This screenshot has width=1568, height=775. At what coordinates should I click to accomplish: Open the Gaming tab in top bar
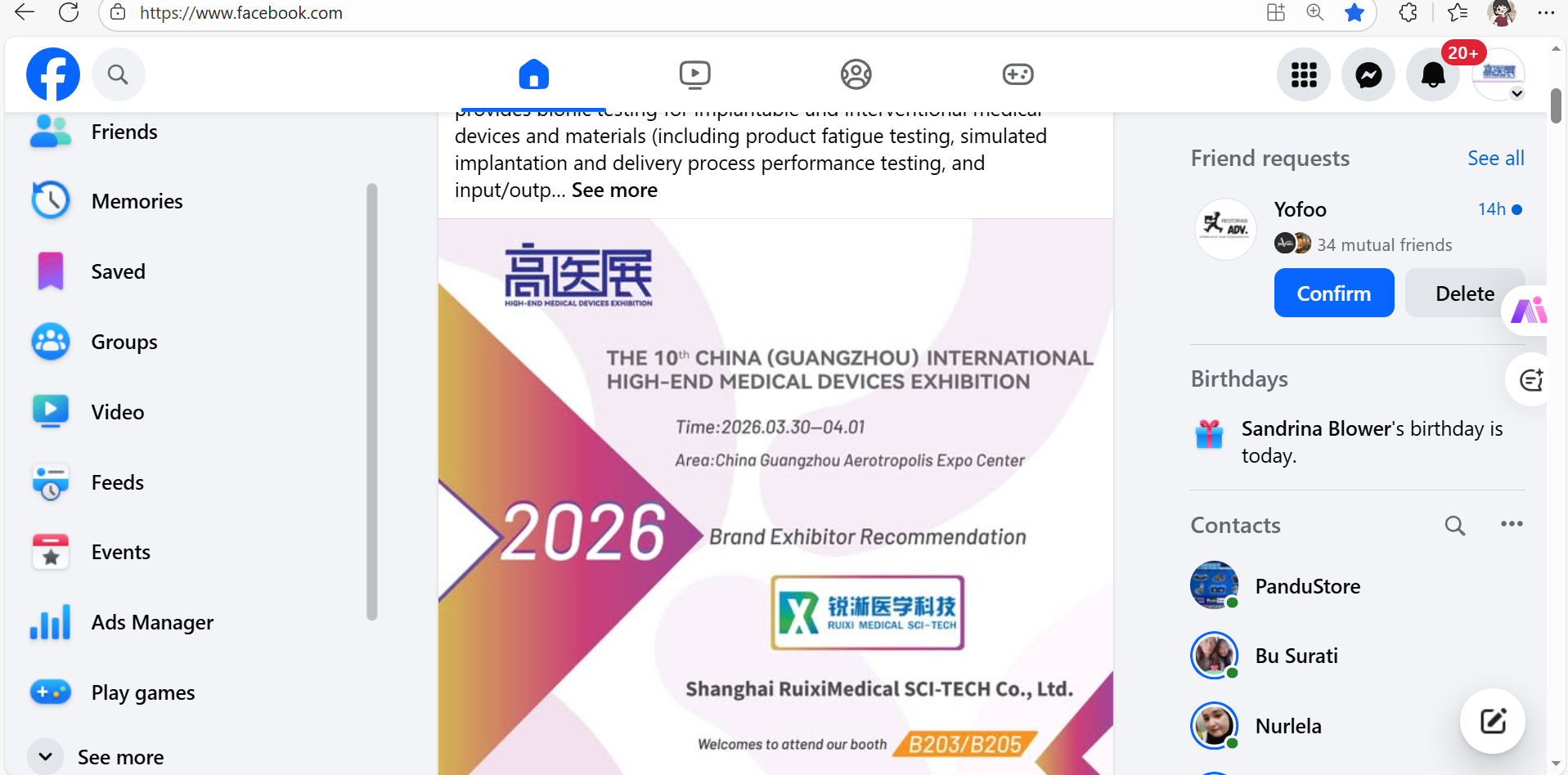(x=1018, y=74)
